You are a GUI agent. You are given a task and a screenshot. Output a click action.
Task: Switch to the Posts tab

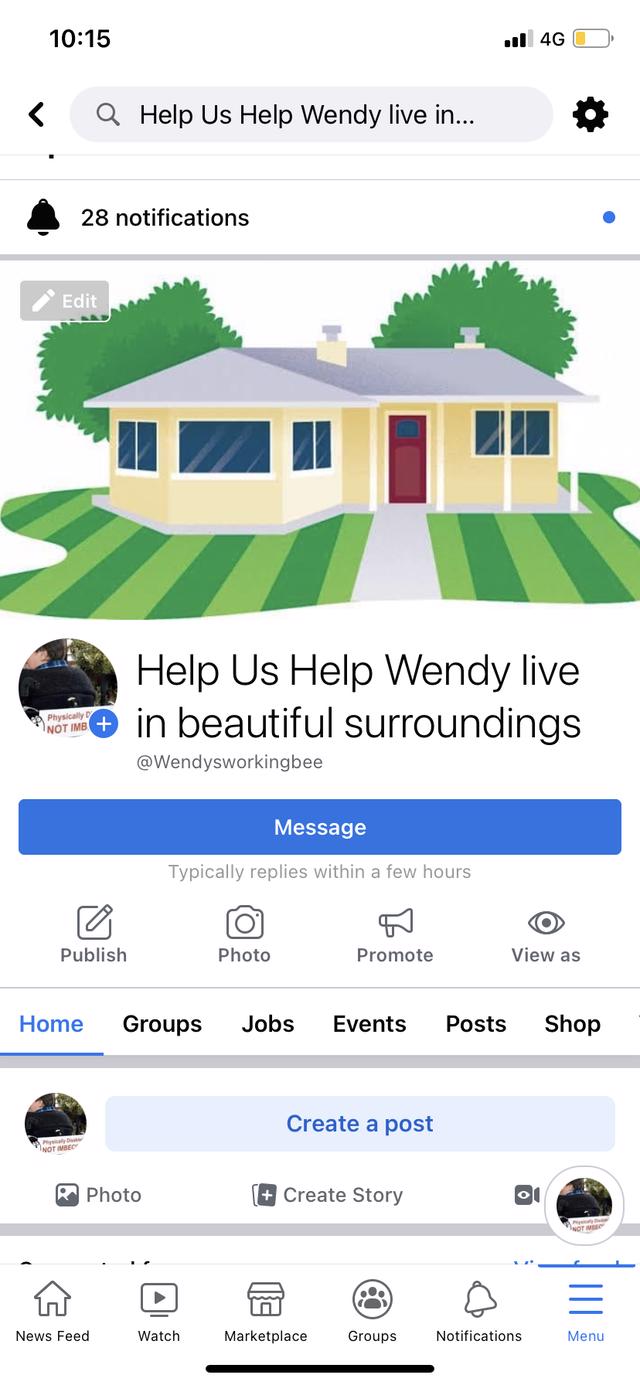point(476,1024)
